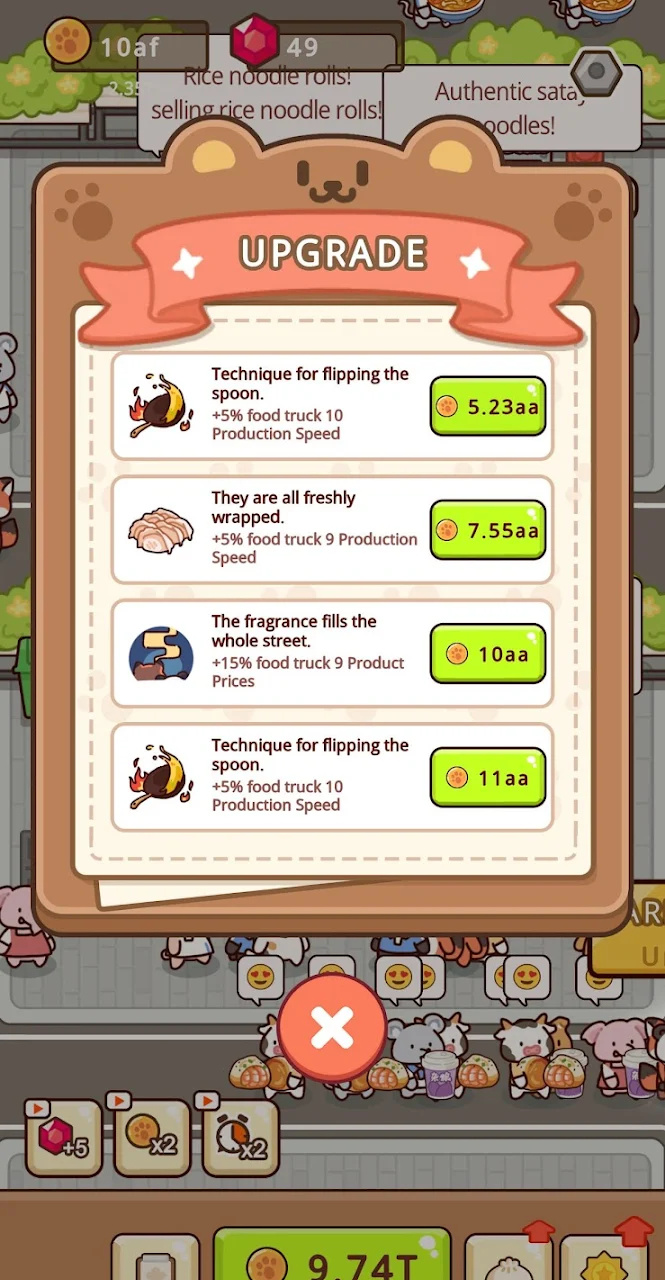Purchase the 11aa spoon flipping upgrade
665x1280 pixels.
tap(488, 777)
